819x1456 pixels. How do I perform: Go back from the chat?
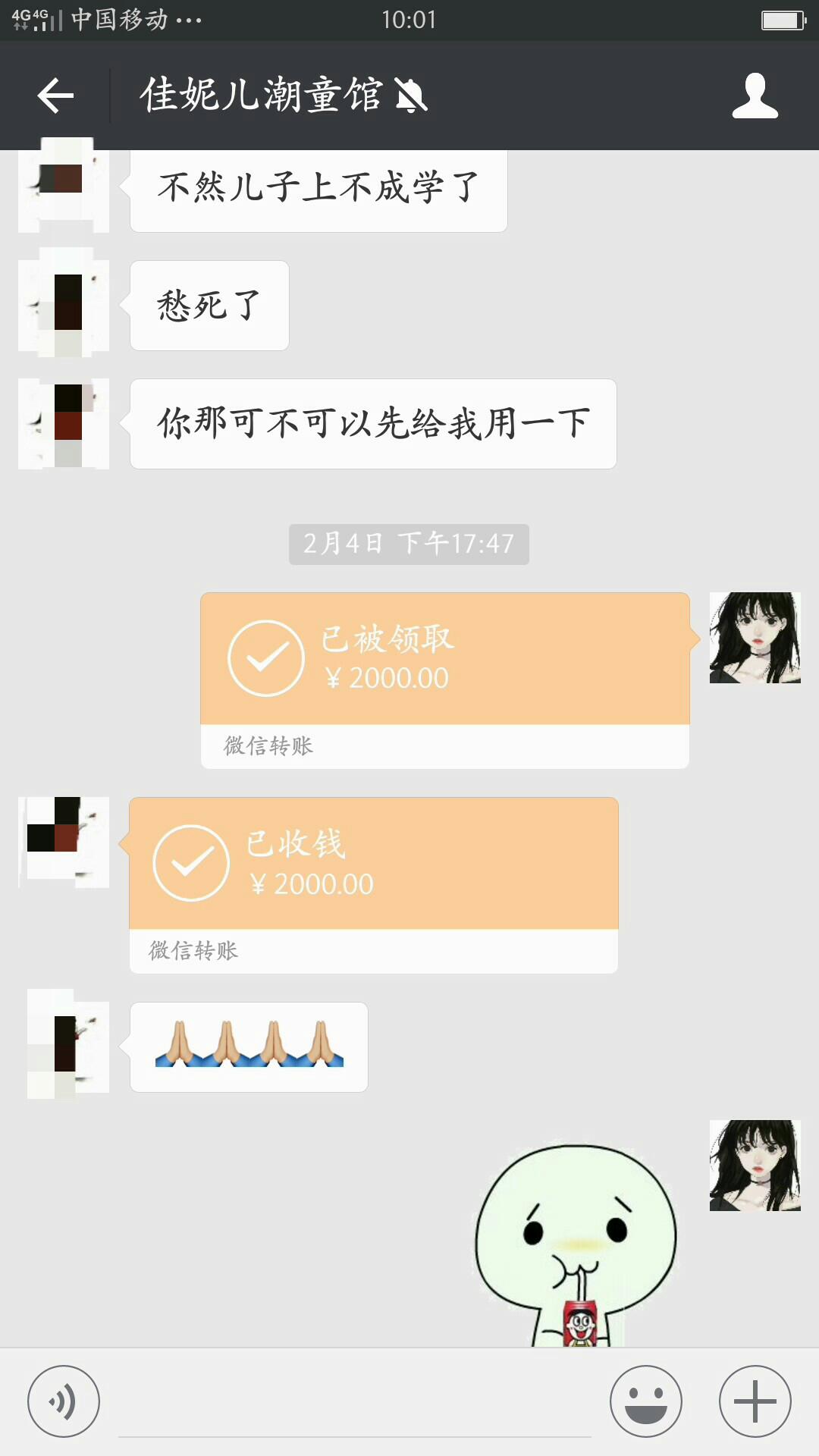coord(55,96)
